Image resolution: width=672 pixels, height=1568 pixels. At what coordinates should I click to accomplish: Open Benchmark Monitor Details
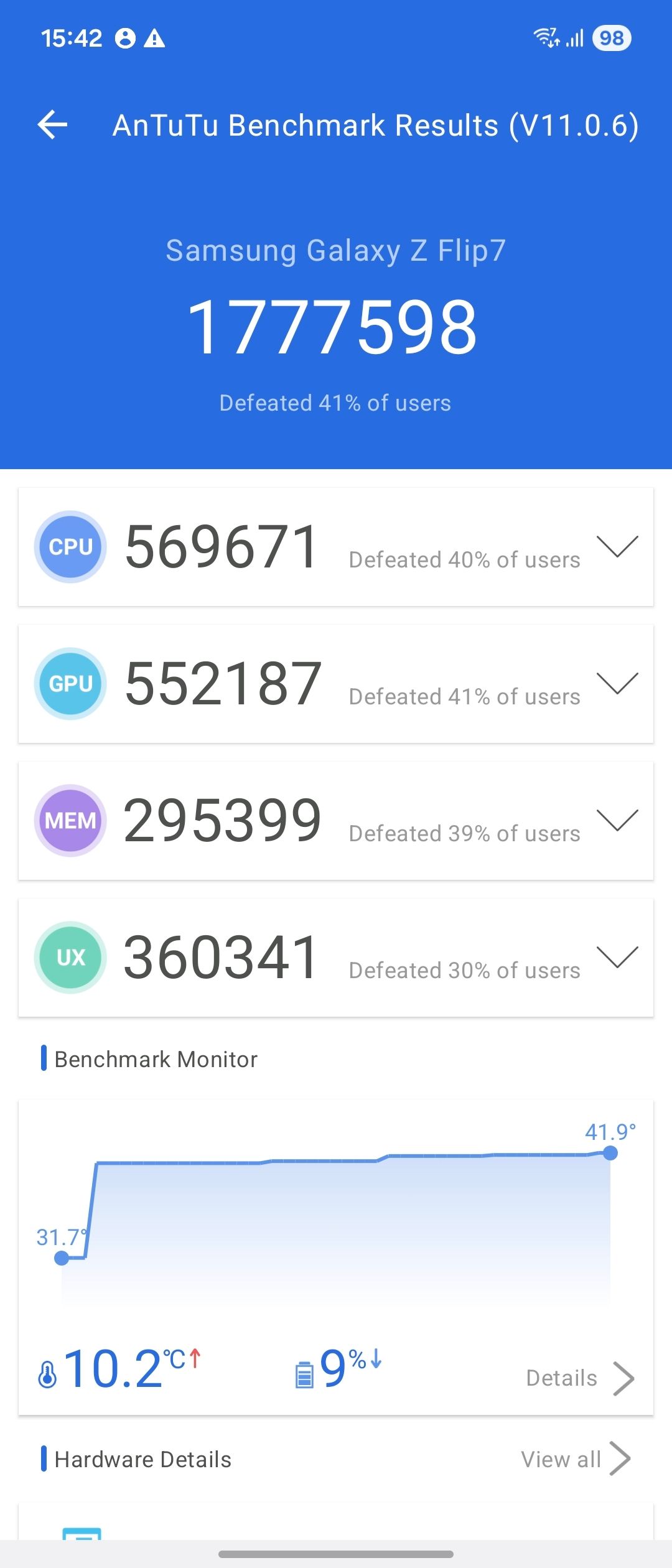point(580,1378)
